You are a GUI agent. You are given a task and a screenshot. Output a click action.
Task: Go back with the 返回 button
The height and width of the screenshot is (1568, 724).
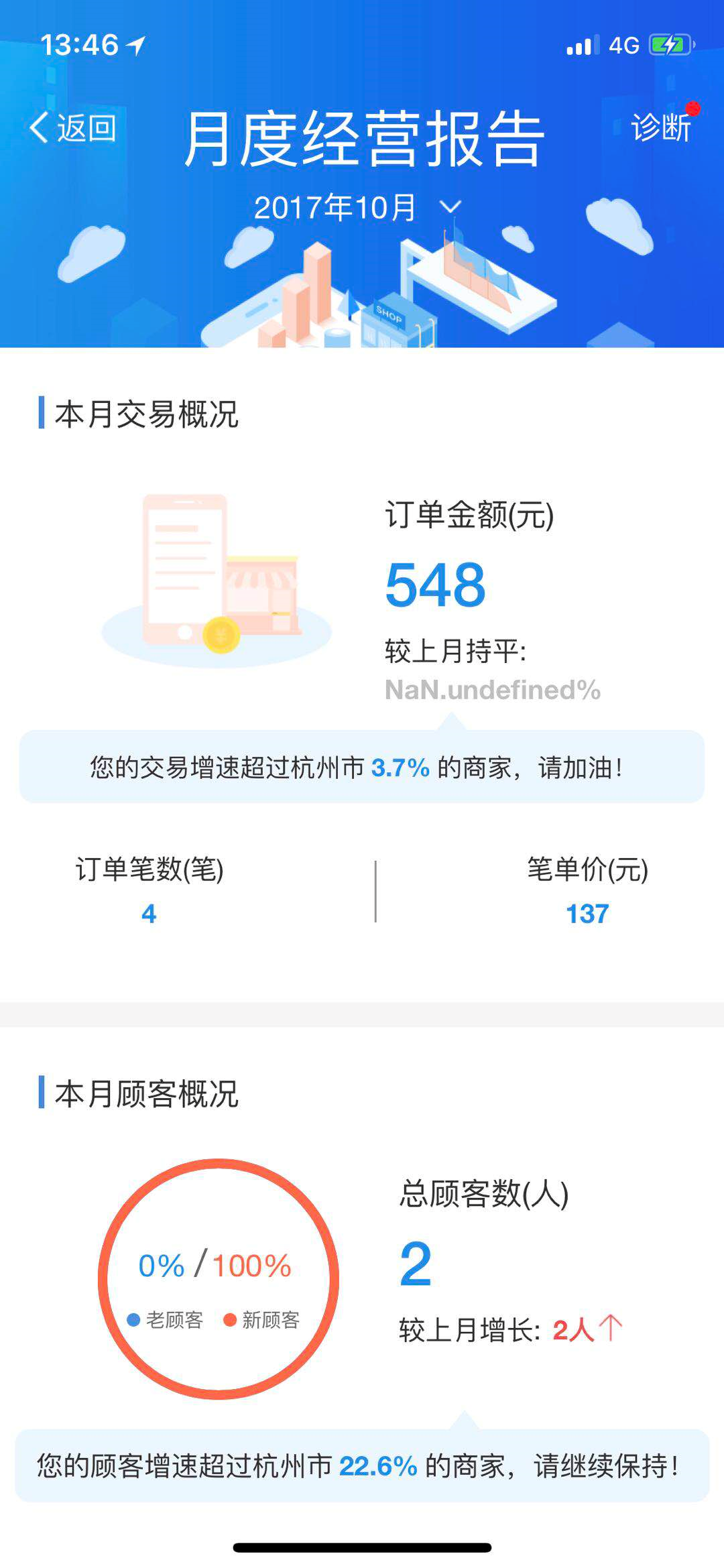coord(74,127)
